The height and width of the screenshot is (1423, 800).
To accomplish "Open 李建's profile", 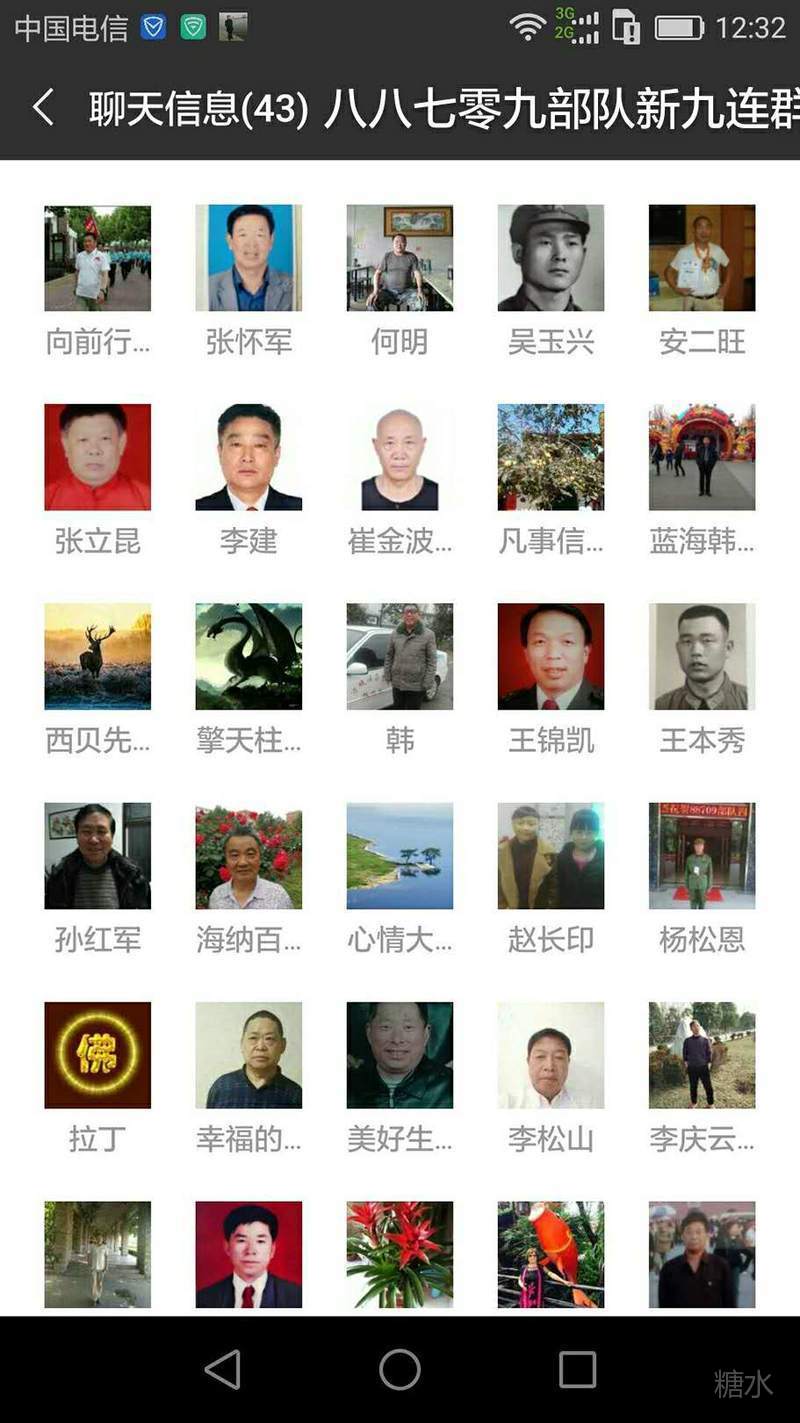I will point(248,457).
